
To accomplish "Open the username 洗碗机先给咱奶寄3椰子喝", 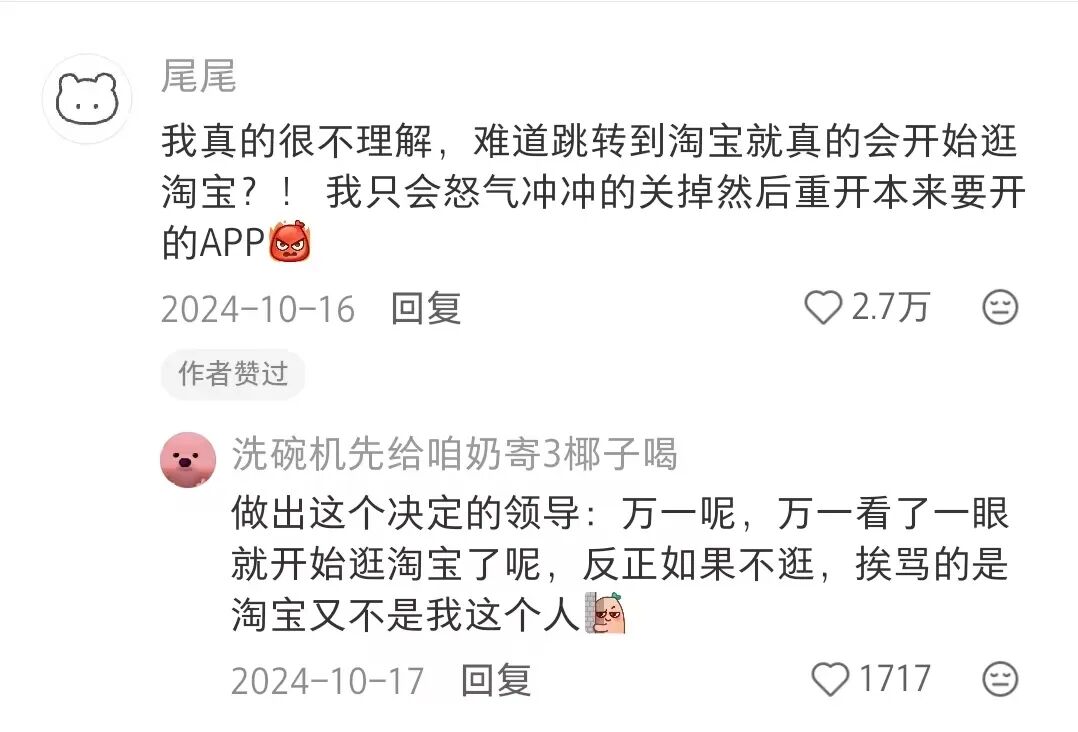I will click(x=454, y=455).
